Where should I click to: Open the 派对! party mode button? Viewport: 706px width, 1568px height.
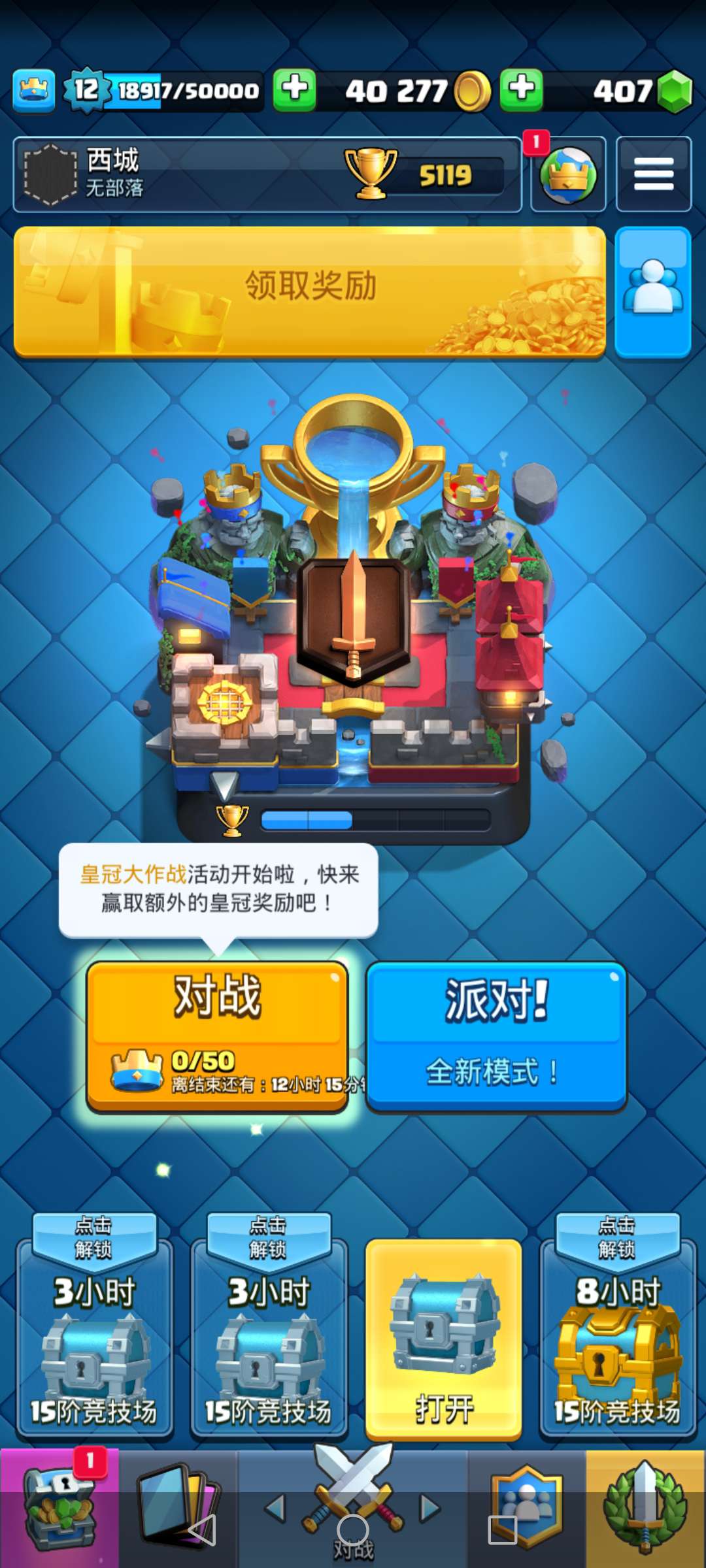pos(496,1034)
